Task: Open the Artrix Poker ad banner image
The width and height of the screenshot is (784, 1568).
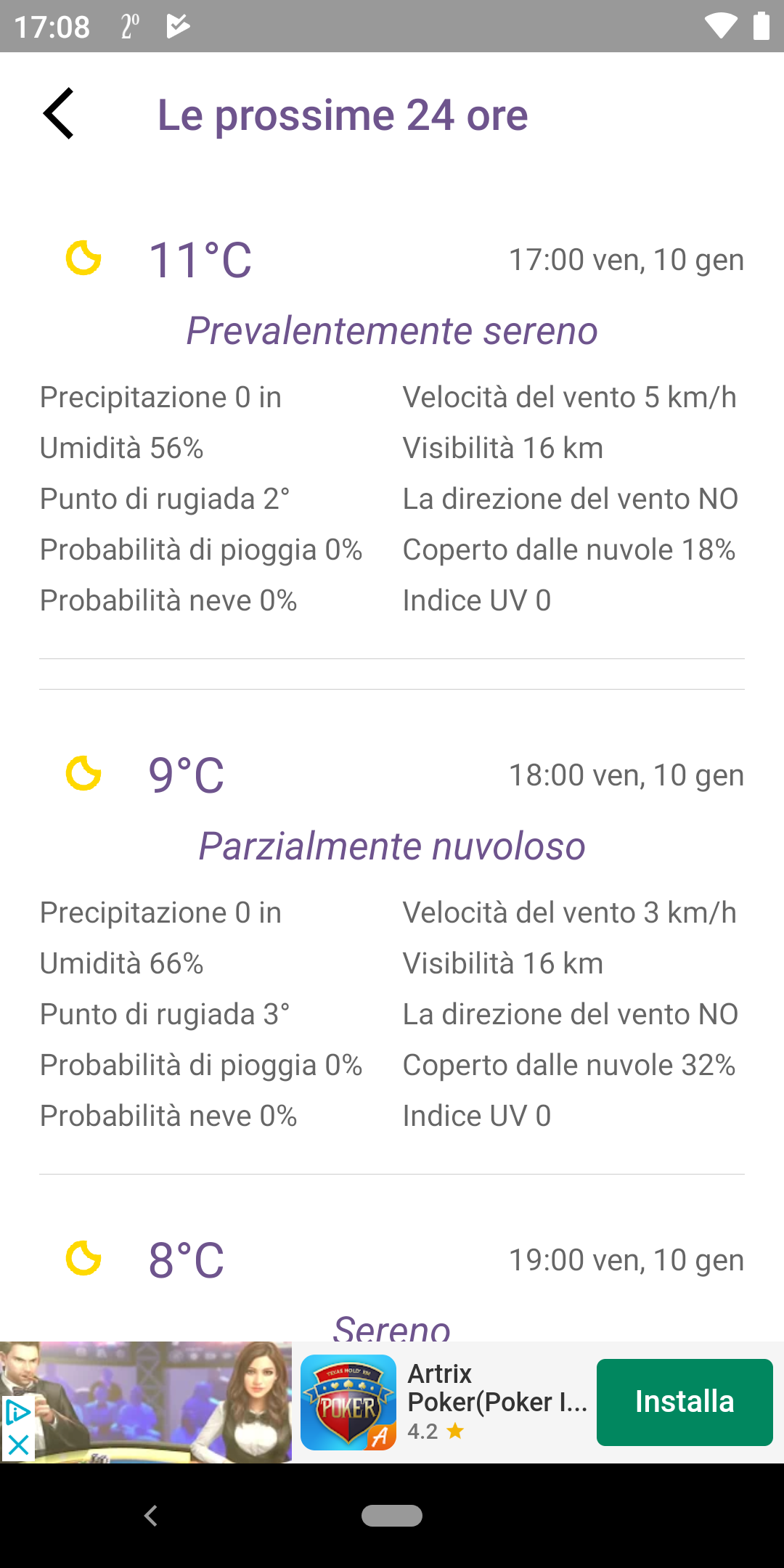Action: [x=146, y=1402]
